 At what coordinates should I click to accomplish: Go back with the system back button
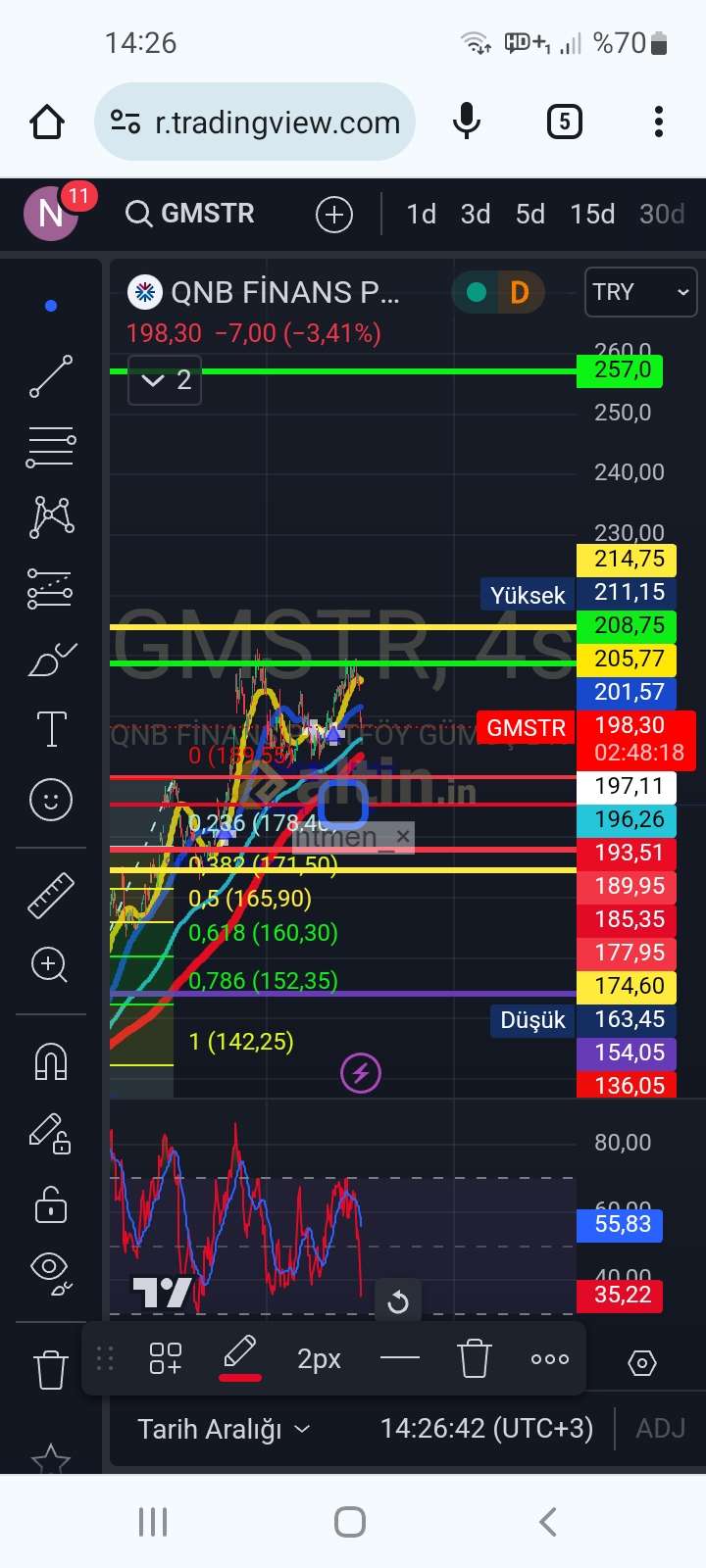click(x=548, y=1522)
